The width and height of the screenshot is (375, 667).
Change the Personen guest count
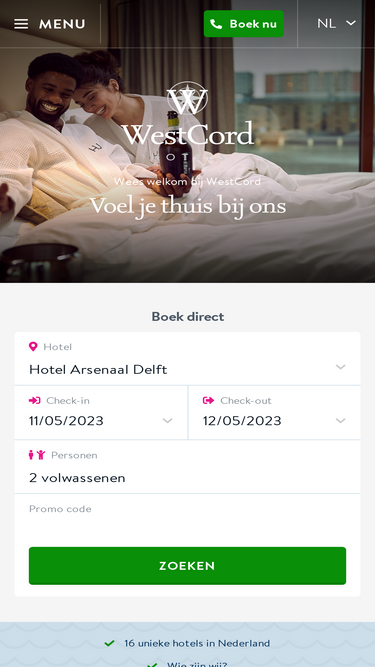pos(188,467)
